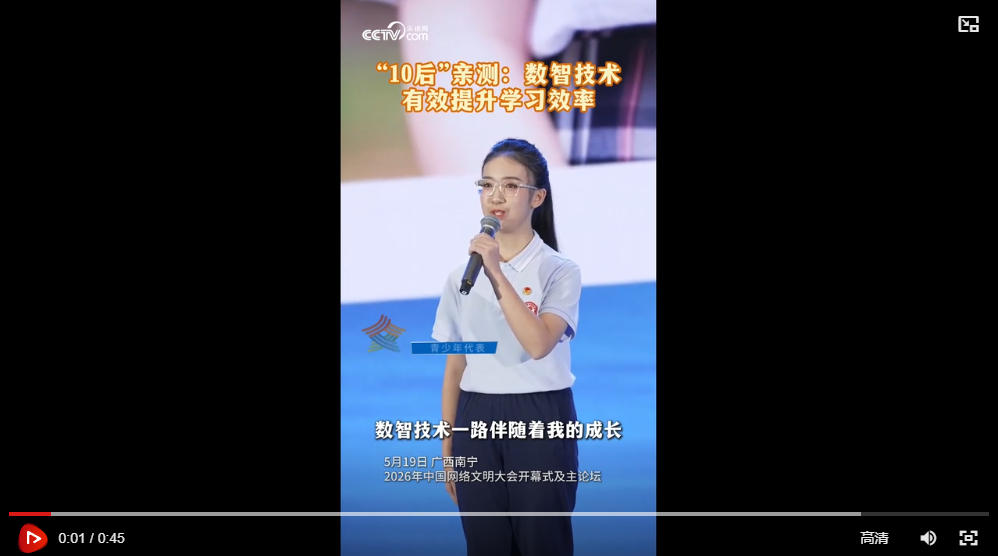Open the 高清 quality selector

pos(874,538)
